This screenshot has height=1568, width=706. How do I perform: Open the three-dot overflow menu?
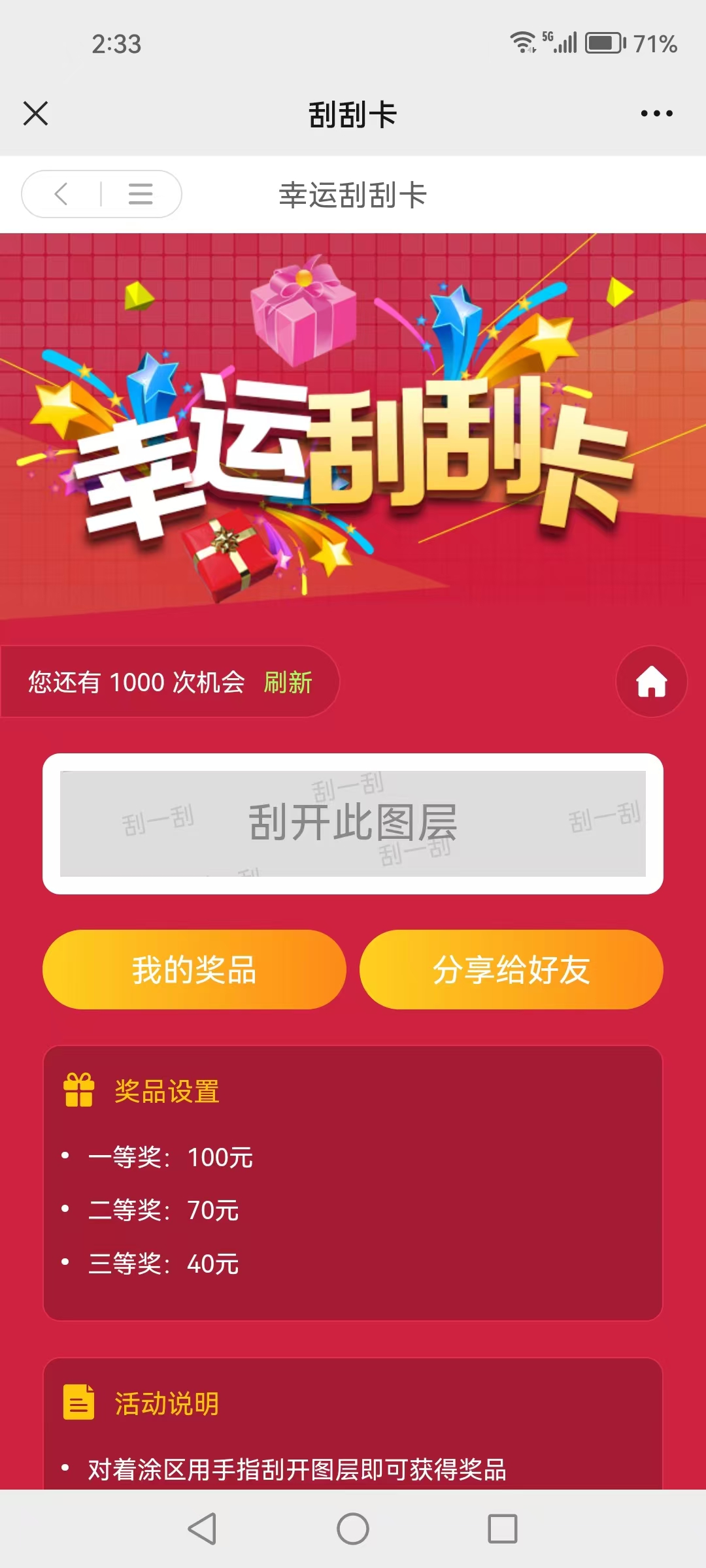656,114
